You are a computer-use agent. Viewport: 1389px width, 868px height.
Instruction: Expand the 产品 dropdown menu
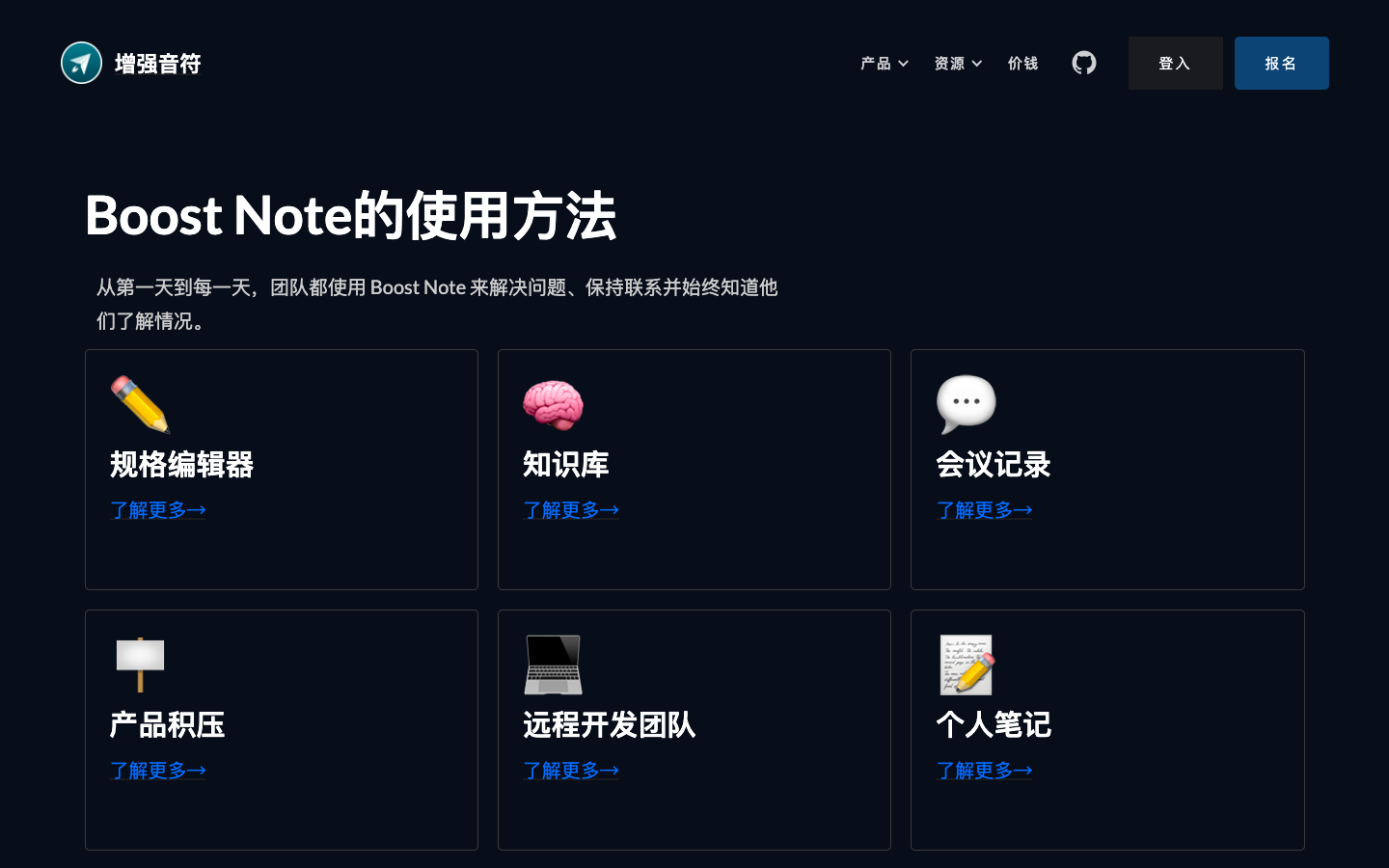click(x=884, y=64)
